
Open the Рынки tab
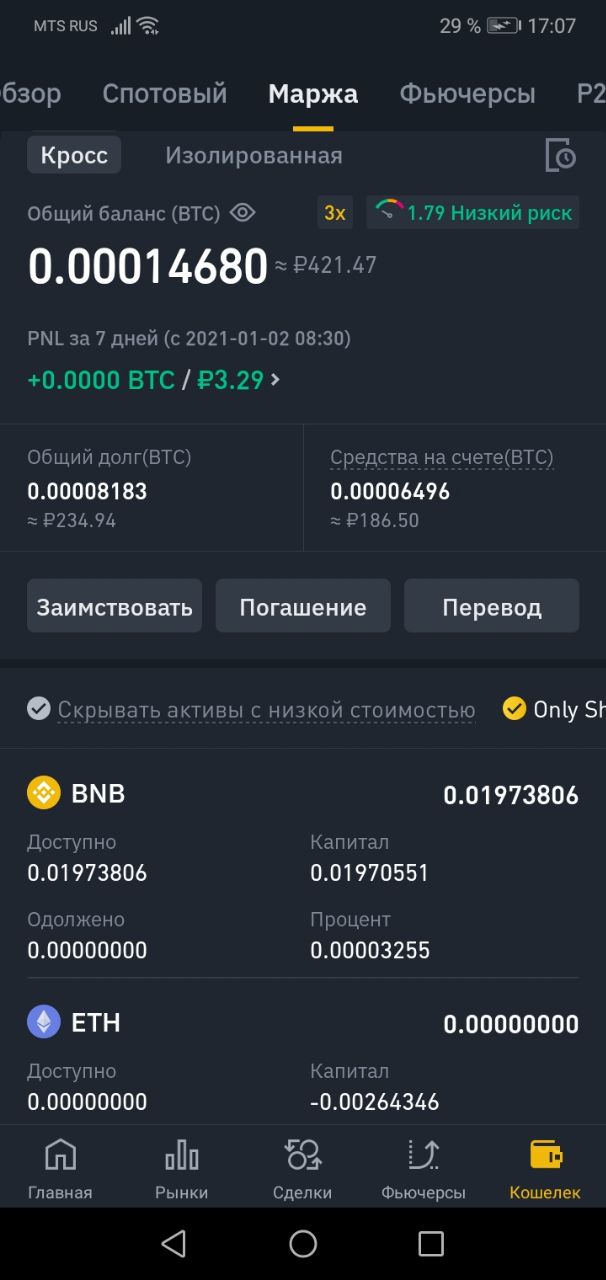182,1168
